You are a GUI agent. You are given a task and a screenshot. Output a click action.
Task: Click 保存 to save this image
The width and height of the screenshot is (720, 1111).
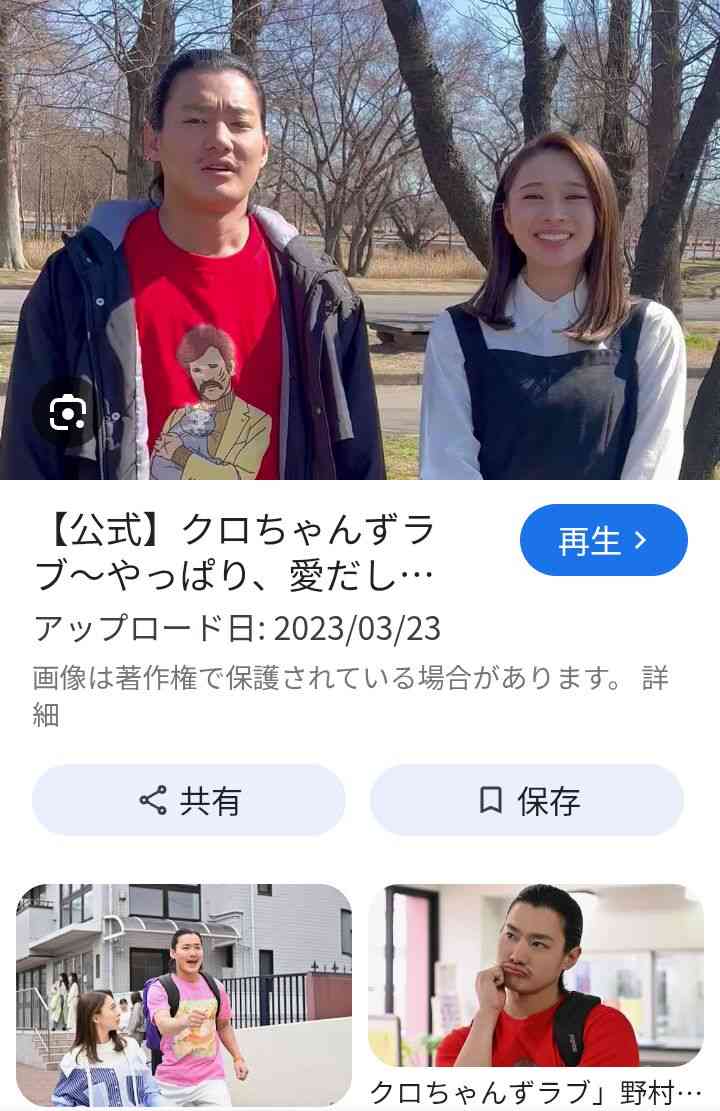[x=527, y=799]
